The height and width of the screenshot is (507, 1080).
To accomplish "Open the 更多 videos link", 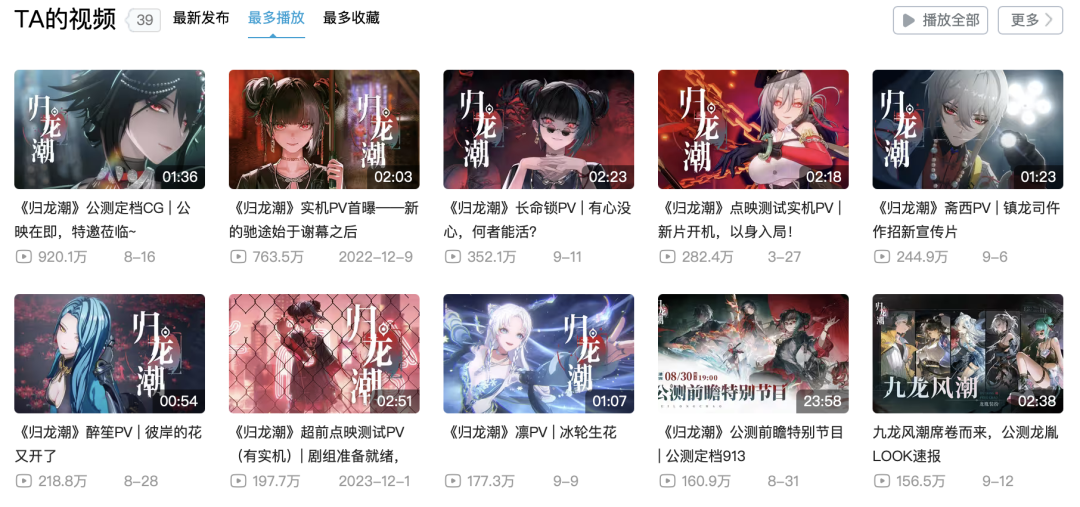I will pyautogui.click(x=1030, y=20).
